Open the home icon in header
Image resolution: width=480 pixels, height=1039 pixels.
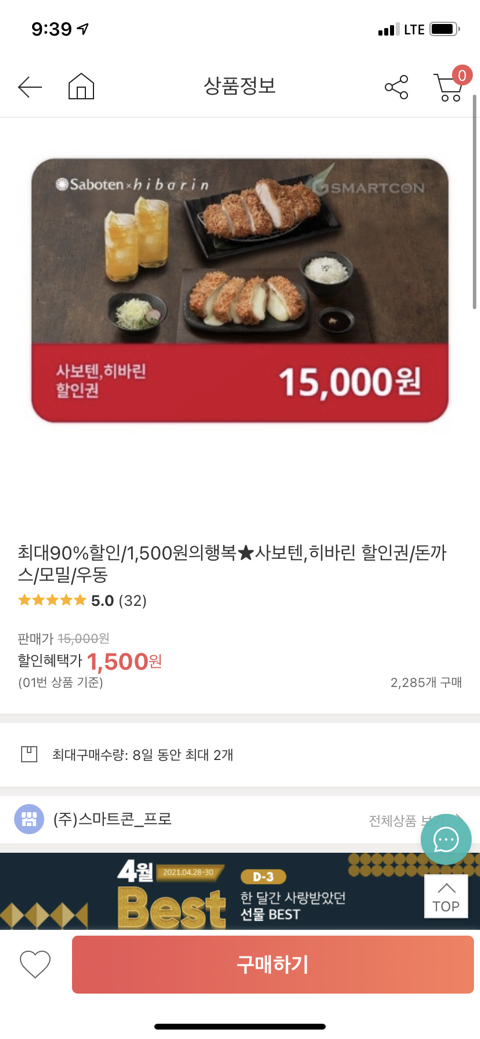point(81,86)
